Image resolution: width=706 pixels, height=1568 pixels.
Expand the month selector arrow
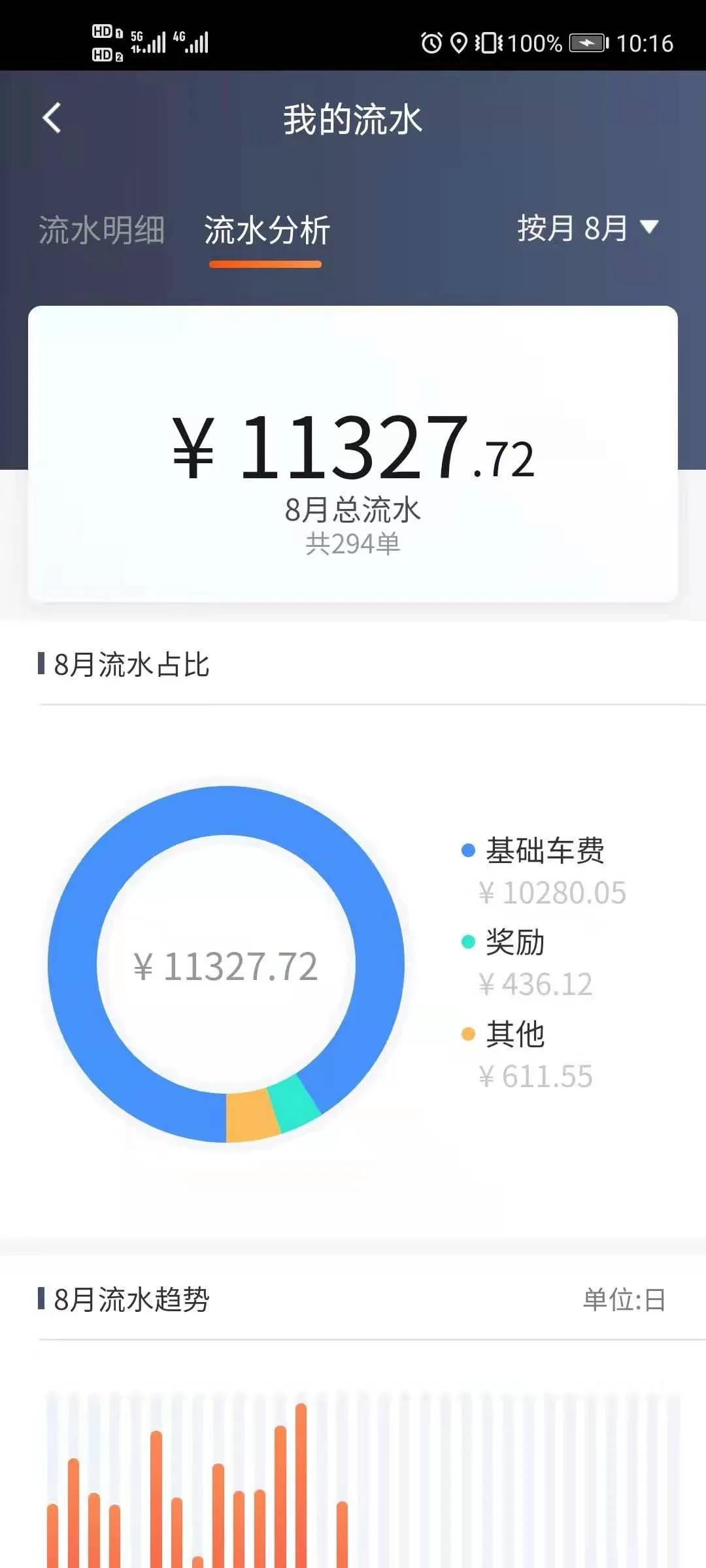[649, 229]
